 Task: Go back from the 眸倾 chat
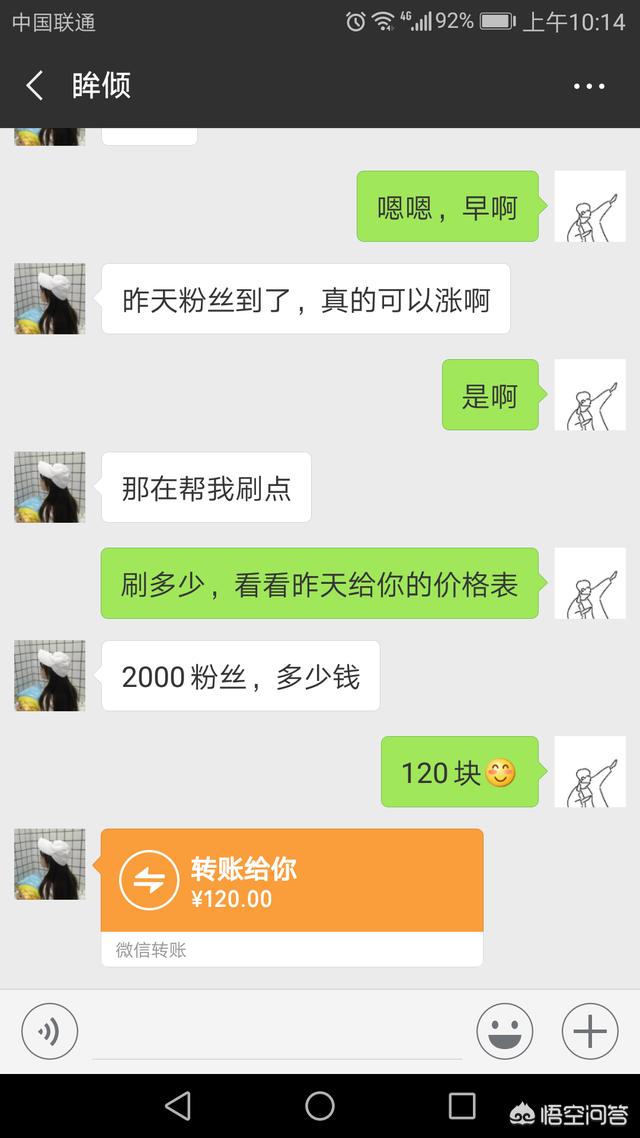[x=35, y=86]
